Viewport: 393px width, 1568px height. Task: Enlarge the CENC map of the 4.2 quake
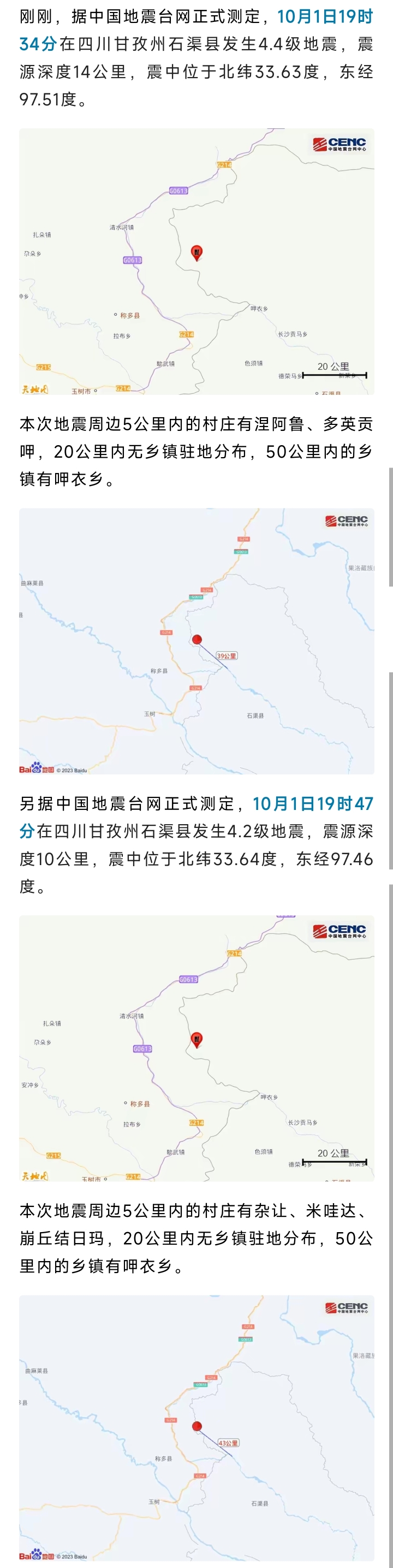coord(196,1048)
